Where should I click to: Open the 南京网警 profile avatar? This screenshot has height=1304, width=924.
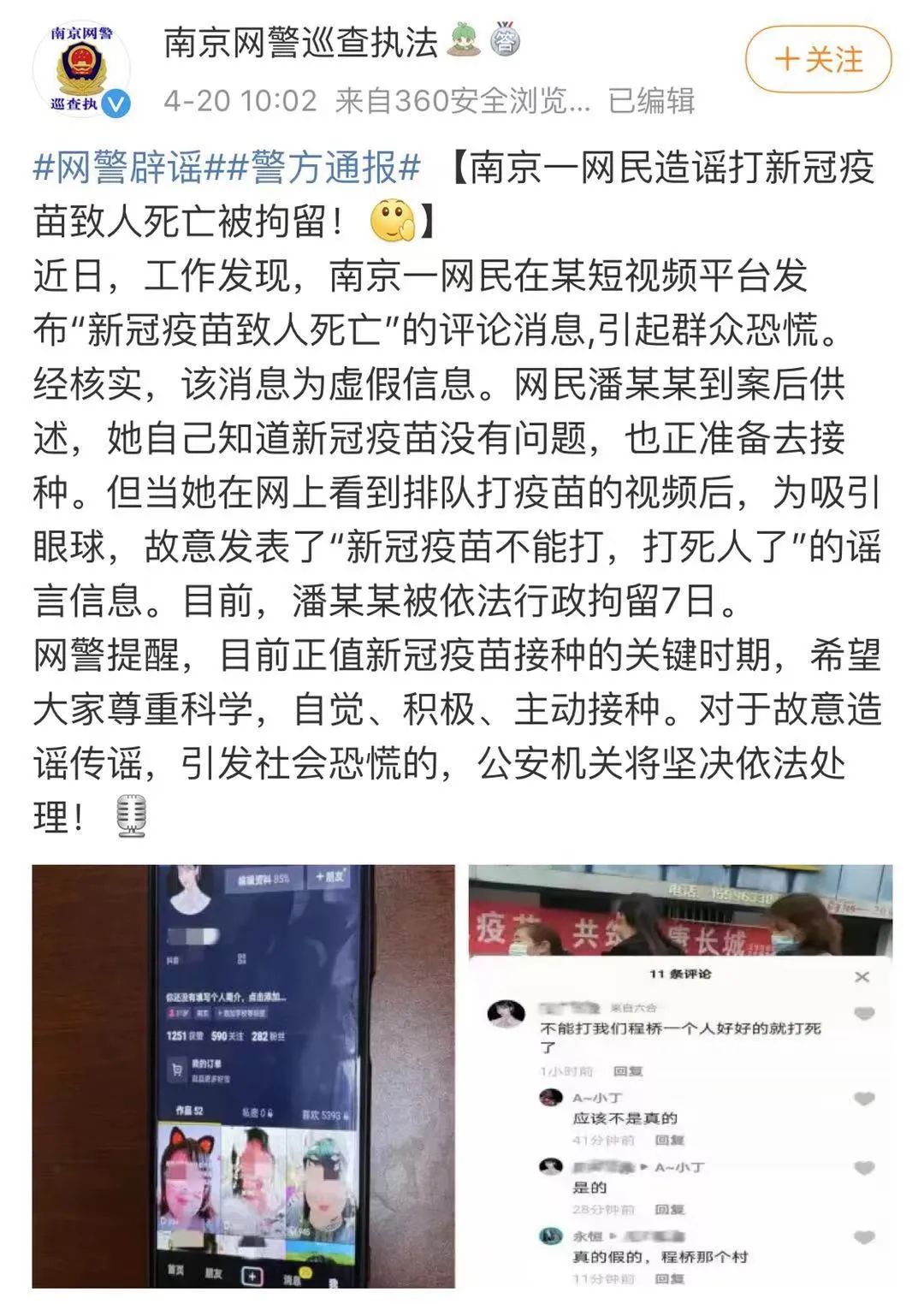click(x=81, y=68)
